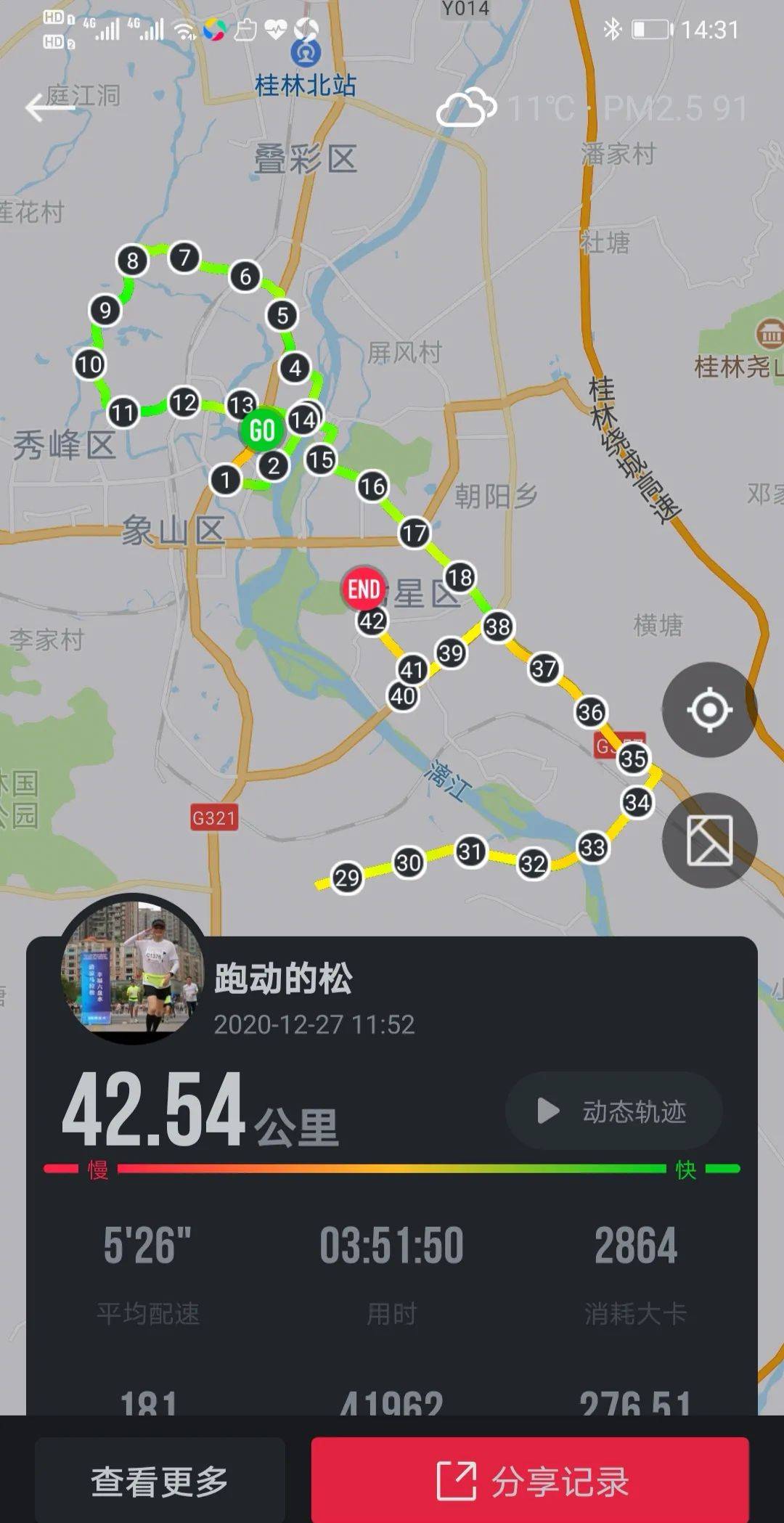Go back with the top-left arrow
Image resolution: width=784 pixels, height=1523 pixels.
49,108
